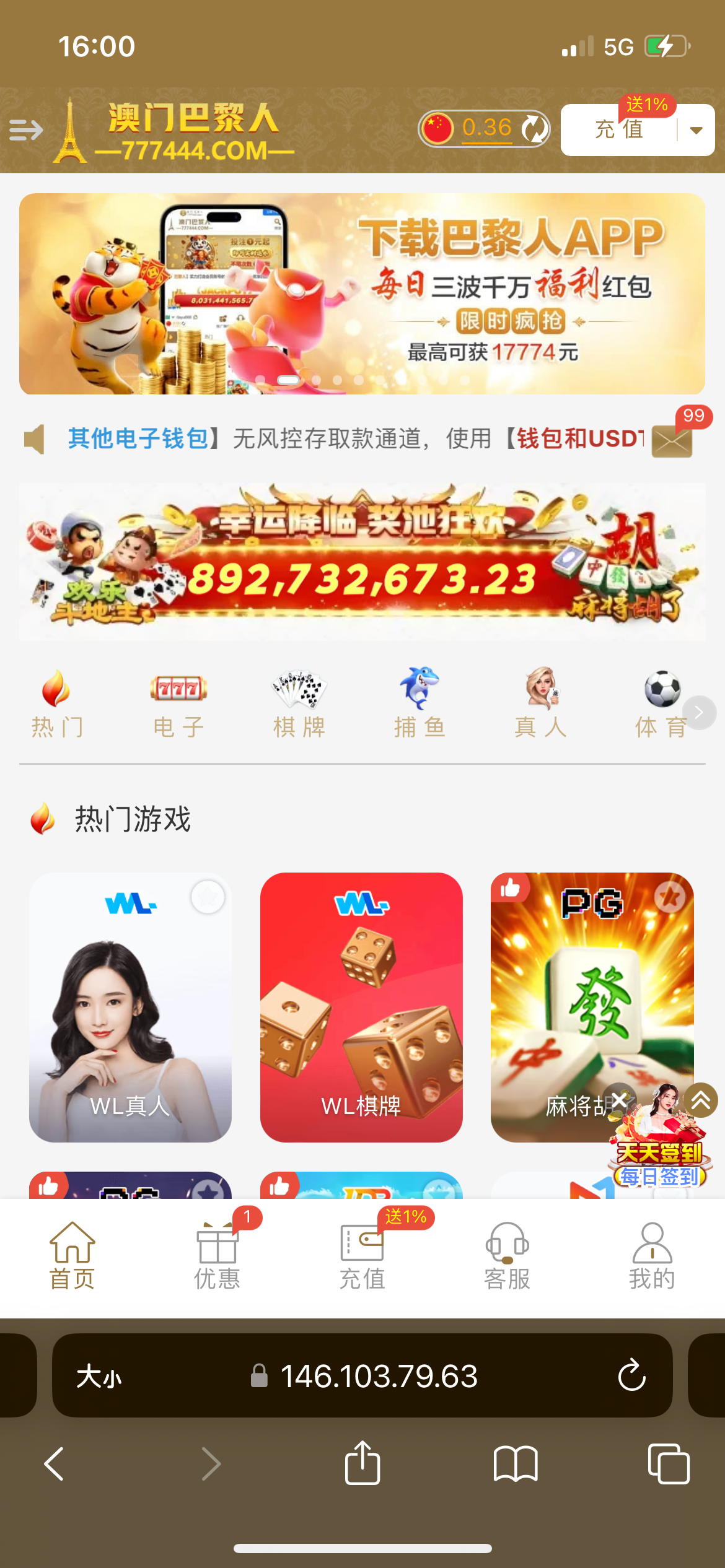The width and height of the screenshot is (725, 1568).
Task: Dismiss the 天天签到 floating popup
Action: point(619,1099)
